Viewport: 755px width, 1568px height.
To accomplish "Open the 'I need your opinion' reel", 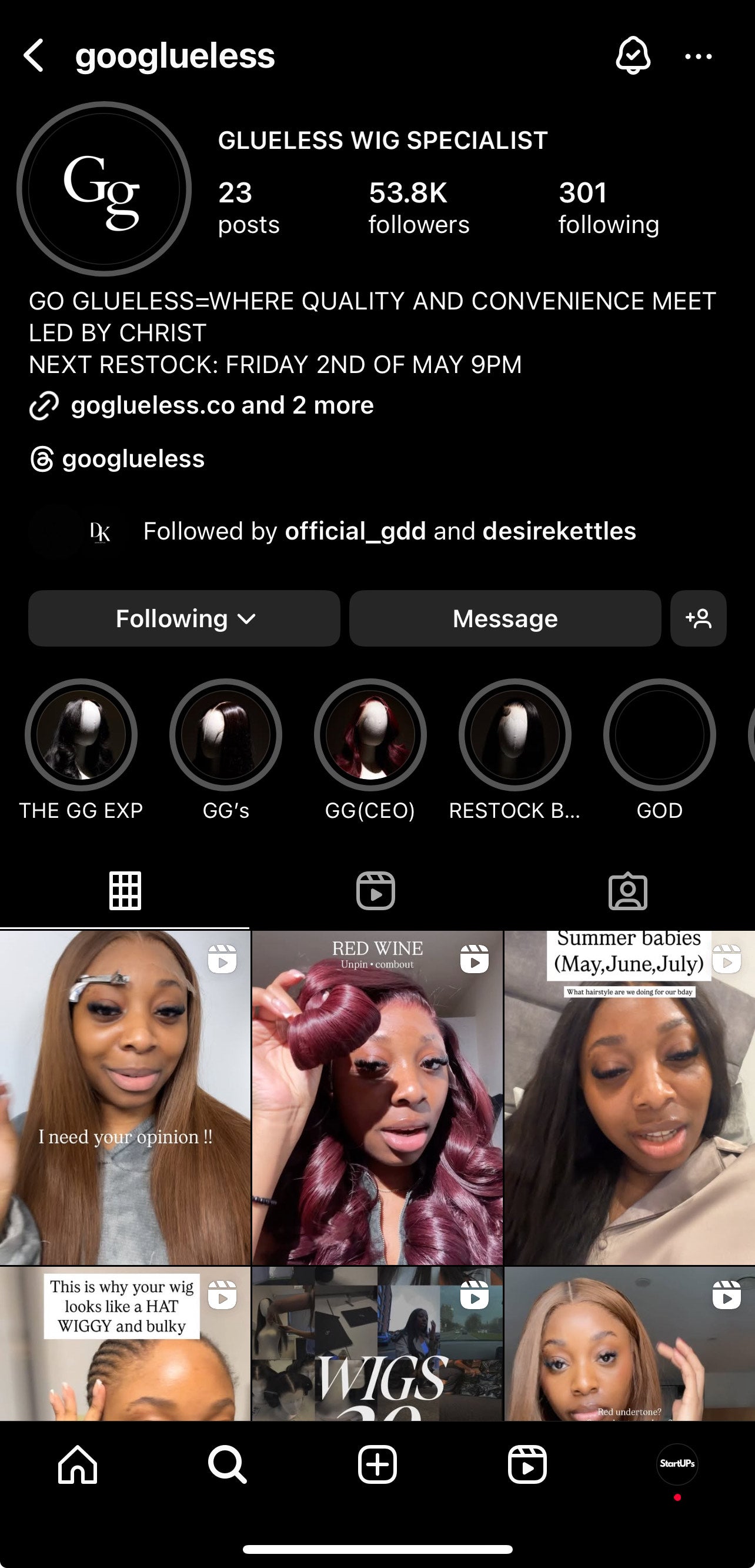I will pos(125,1097).
